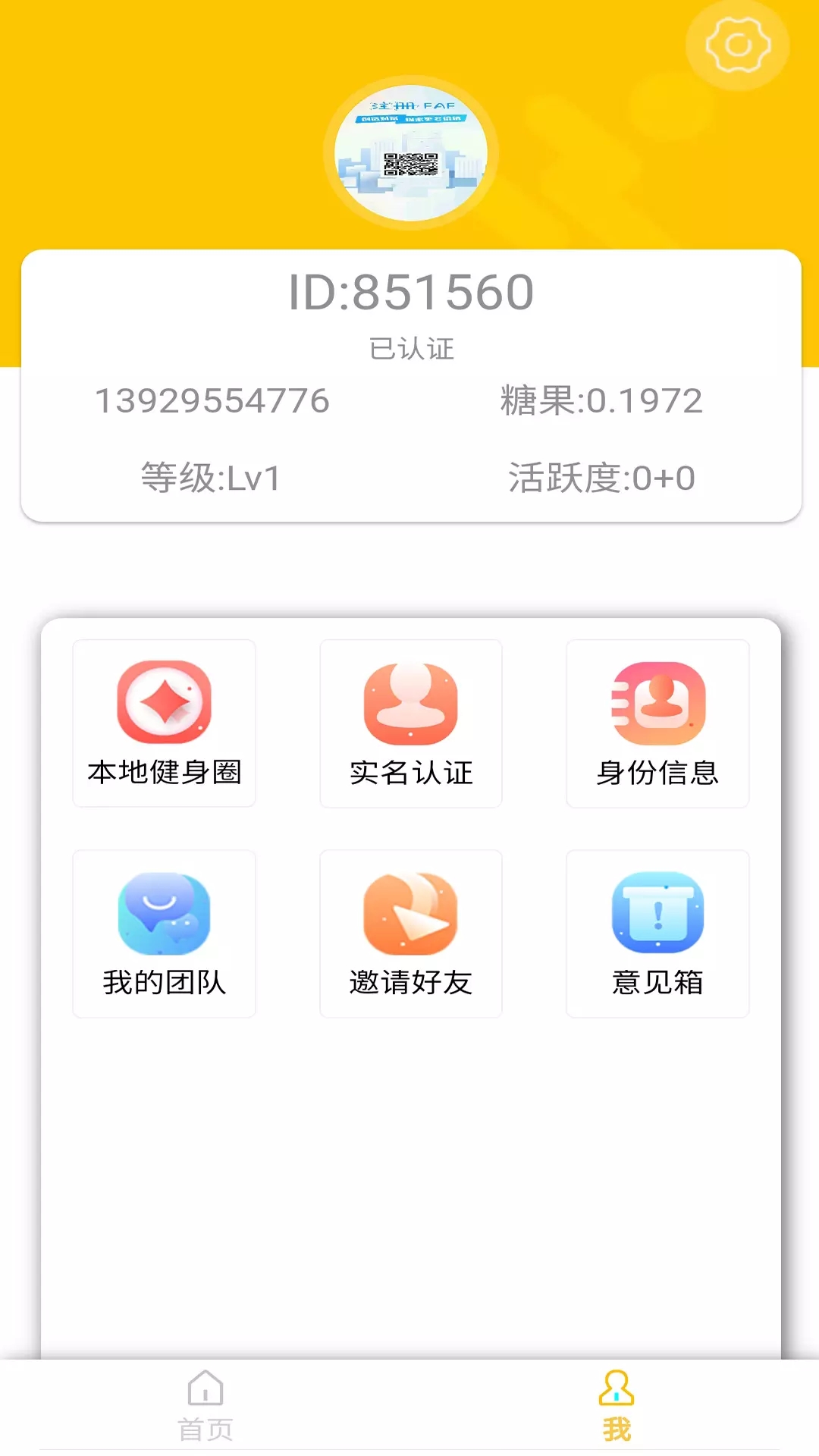Open the profile avatar with QR code
The image size is (819, 1456).
(x=410, y=152)
